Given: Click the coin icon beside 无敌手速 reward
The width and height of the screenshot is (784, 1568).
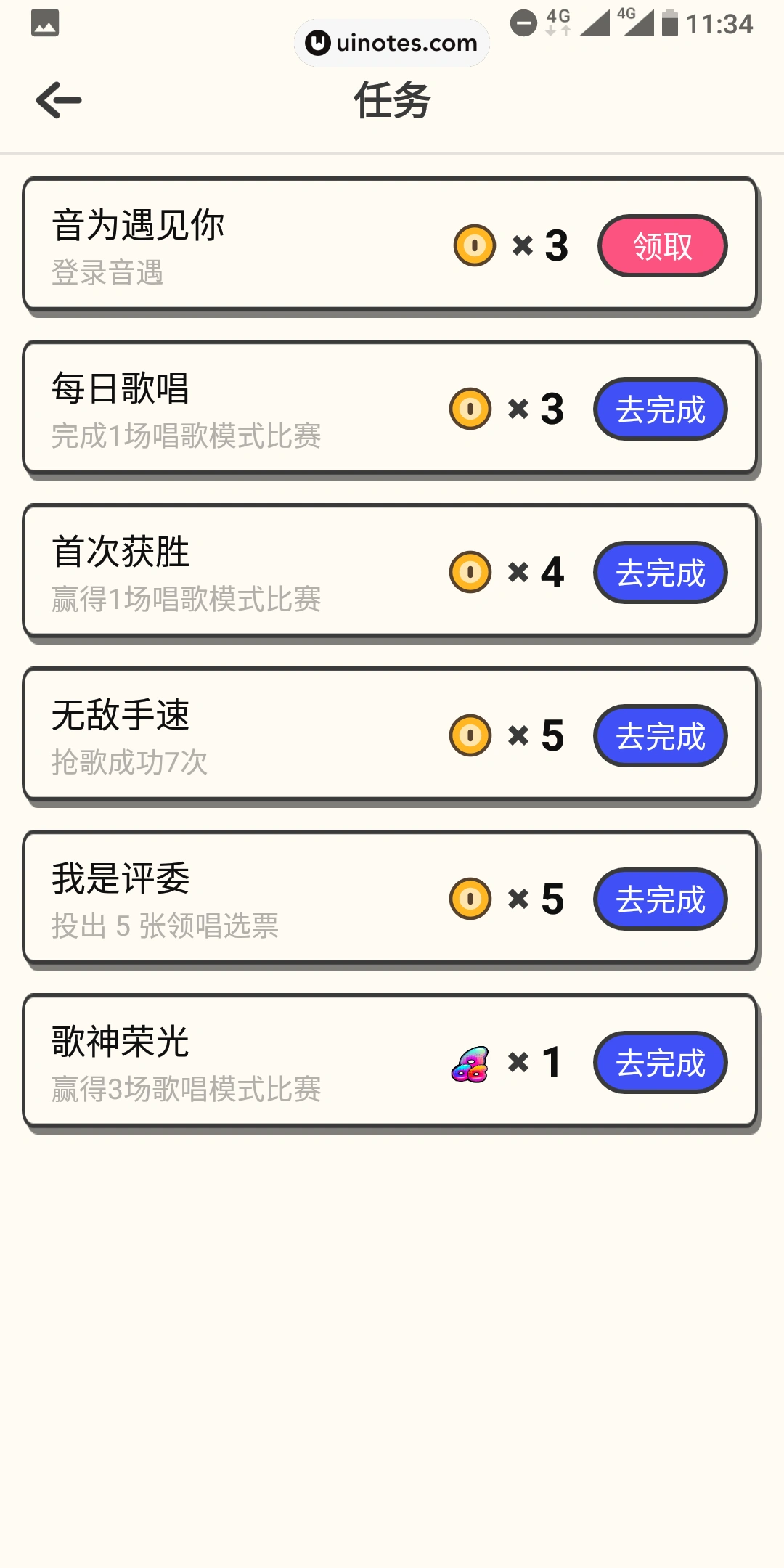Looking at the screenshot, I should [470, 735].
